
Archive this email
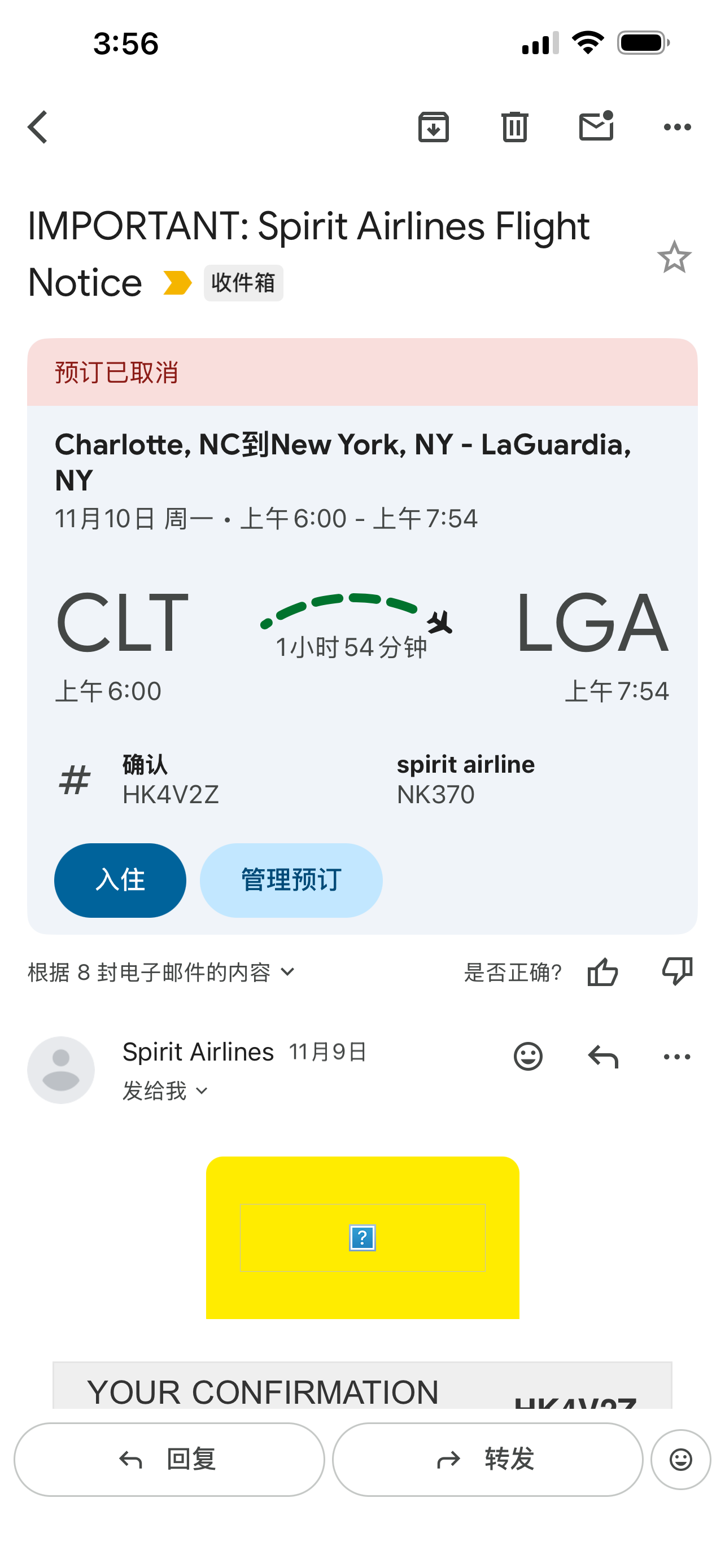pos(434,126)
